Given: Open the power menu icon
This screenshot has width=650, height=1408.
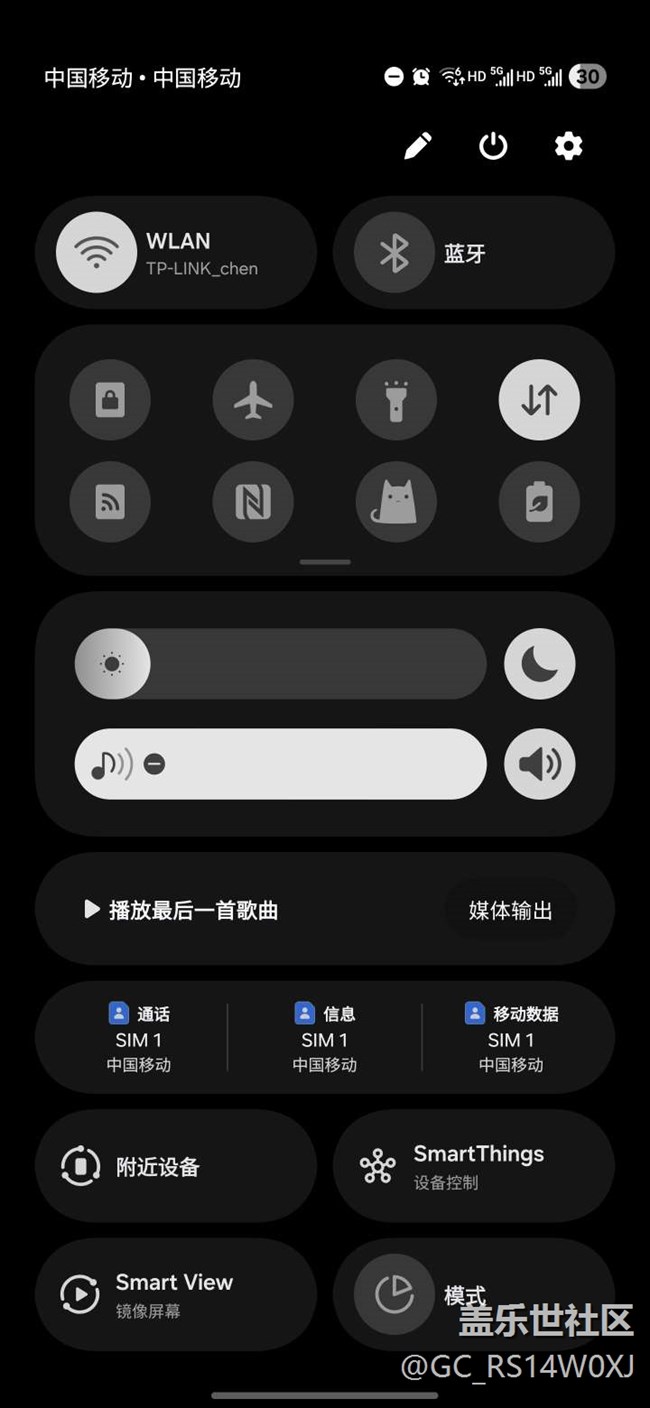Looking at the screenshot, I should tap(493, 146).
